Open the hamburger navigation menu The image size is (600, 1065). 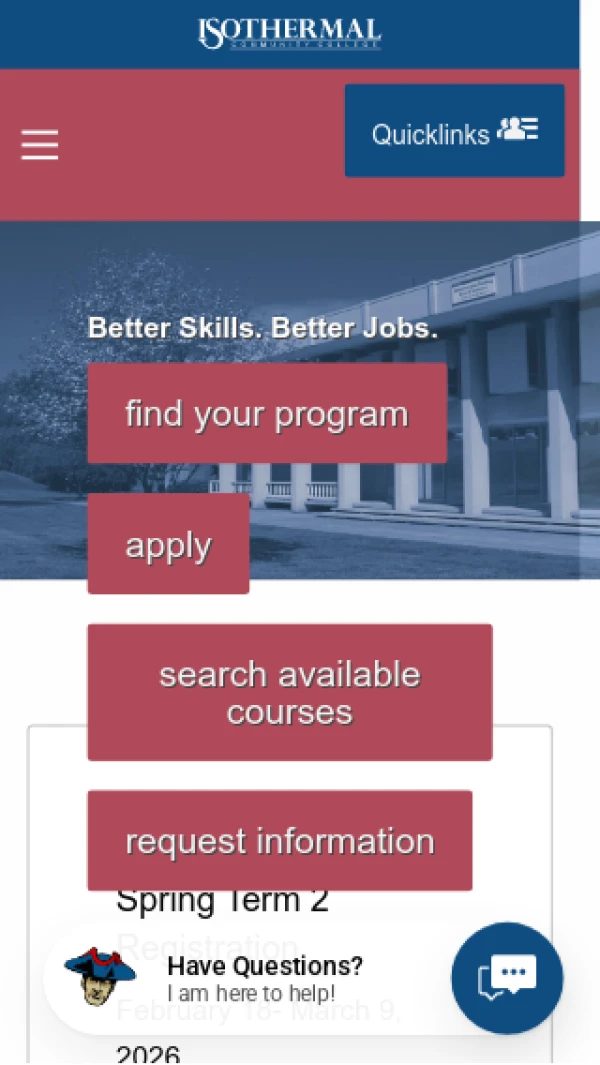coord(40,145)
